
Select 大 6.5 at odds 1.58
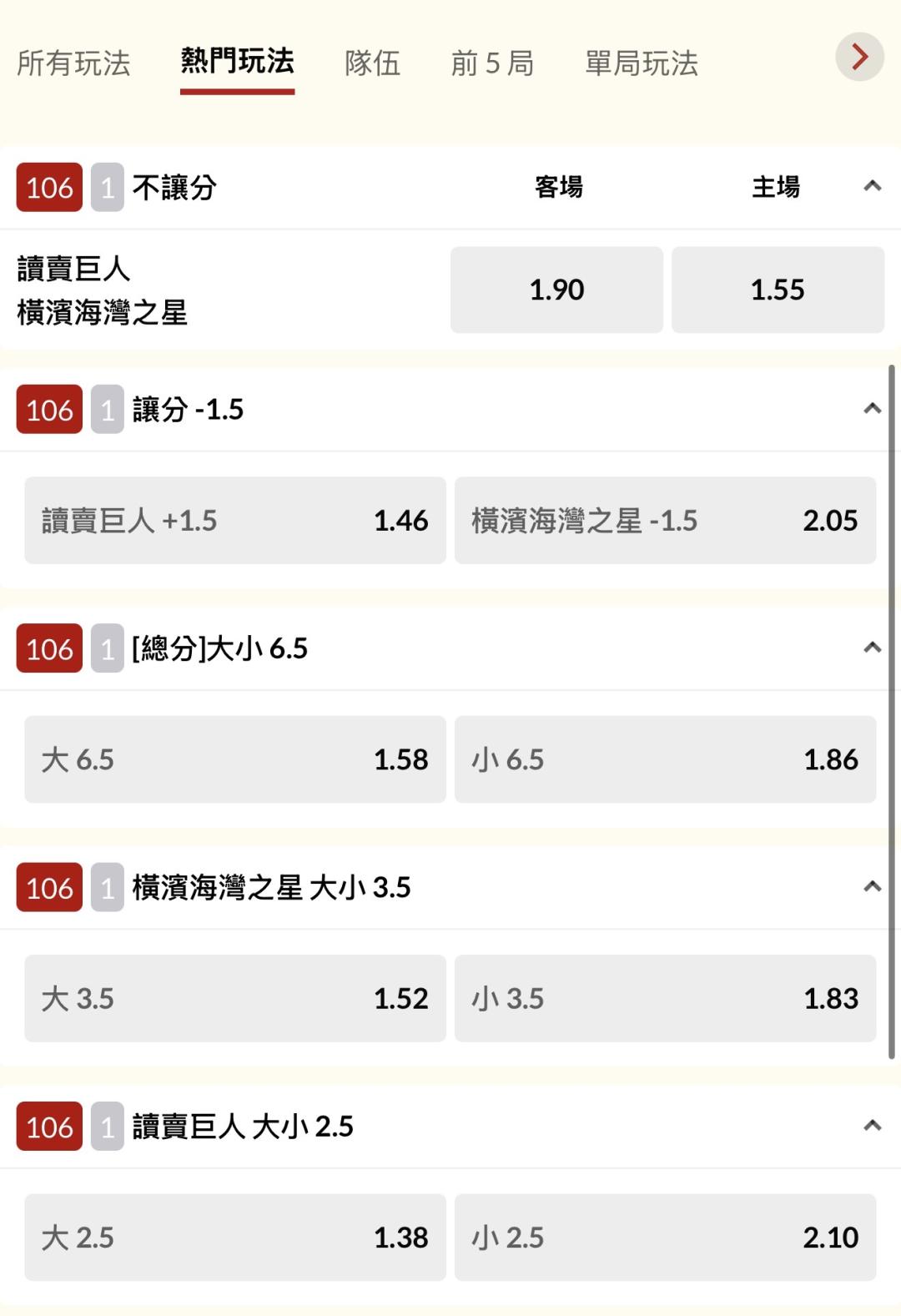[x=235, y=759]
